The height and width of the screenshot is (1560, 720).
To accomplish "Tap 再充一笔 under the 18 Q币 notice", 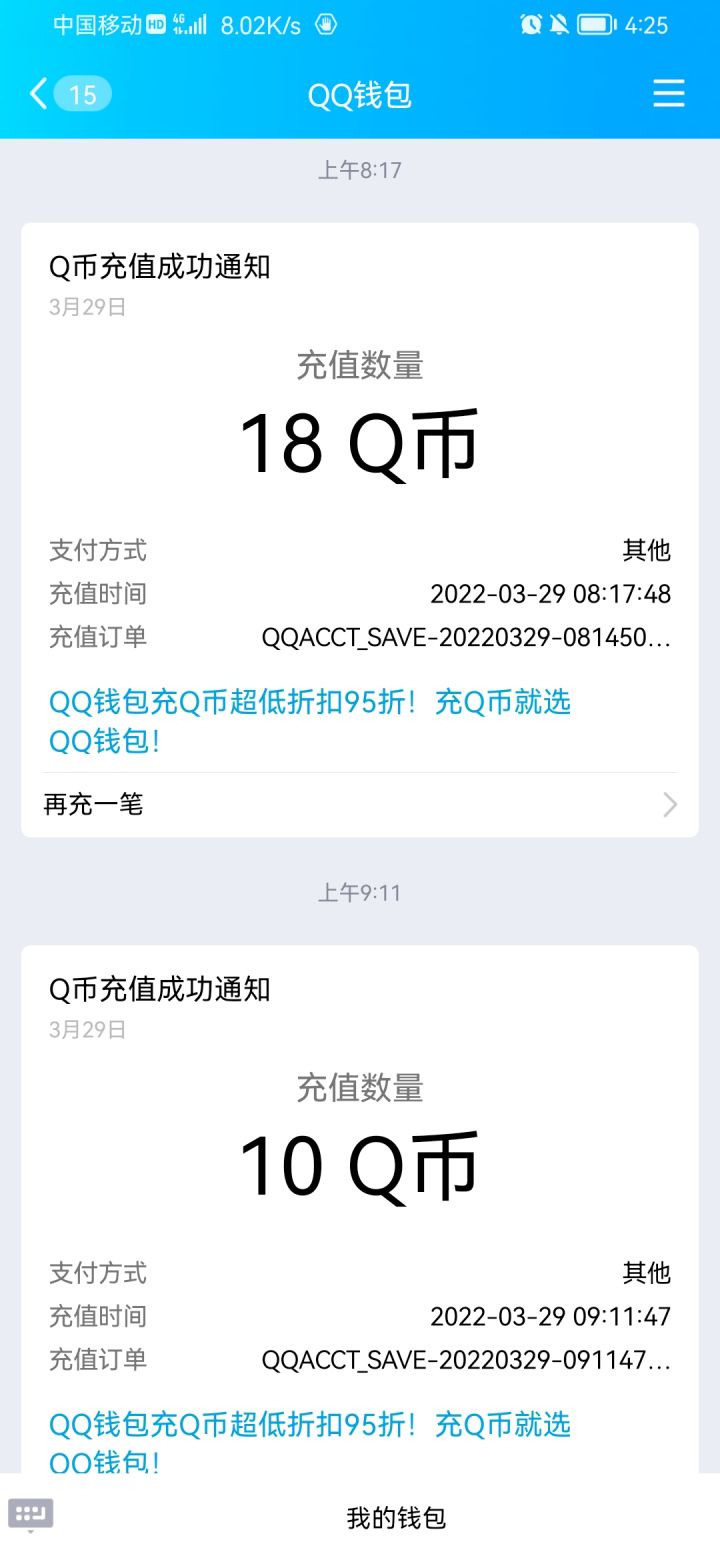I will point(360,804).
